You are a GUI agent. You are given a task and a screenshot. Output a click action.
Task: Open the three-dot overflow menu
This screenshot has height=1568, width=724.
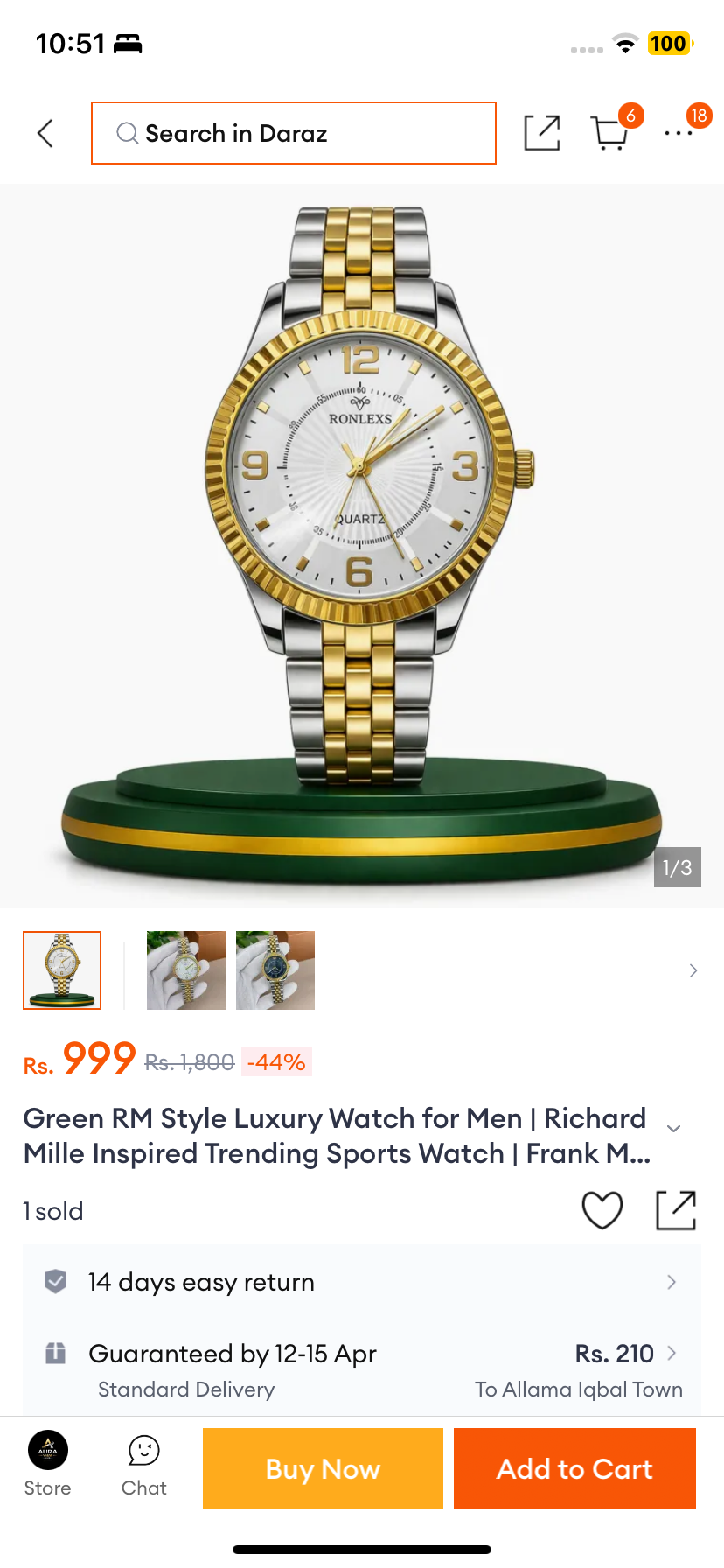click(679, 133)
